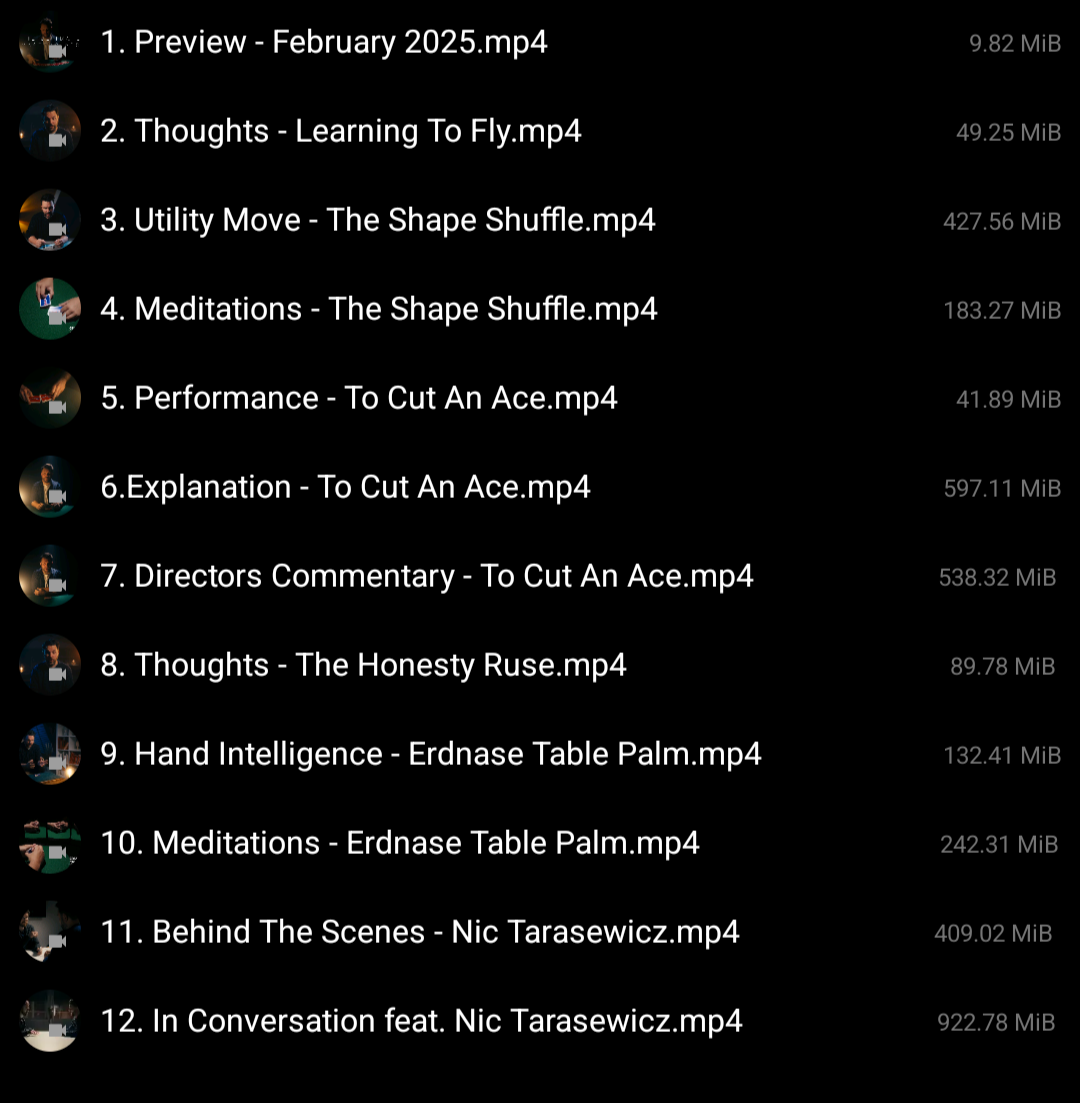
Task: Open 1. Preview - February 2025.mp4
Action: click(323, 42)
